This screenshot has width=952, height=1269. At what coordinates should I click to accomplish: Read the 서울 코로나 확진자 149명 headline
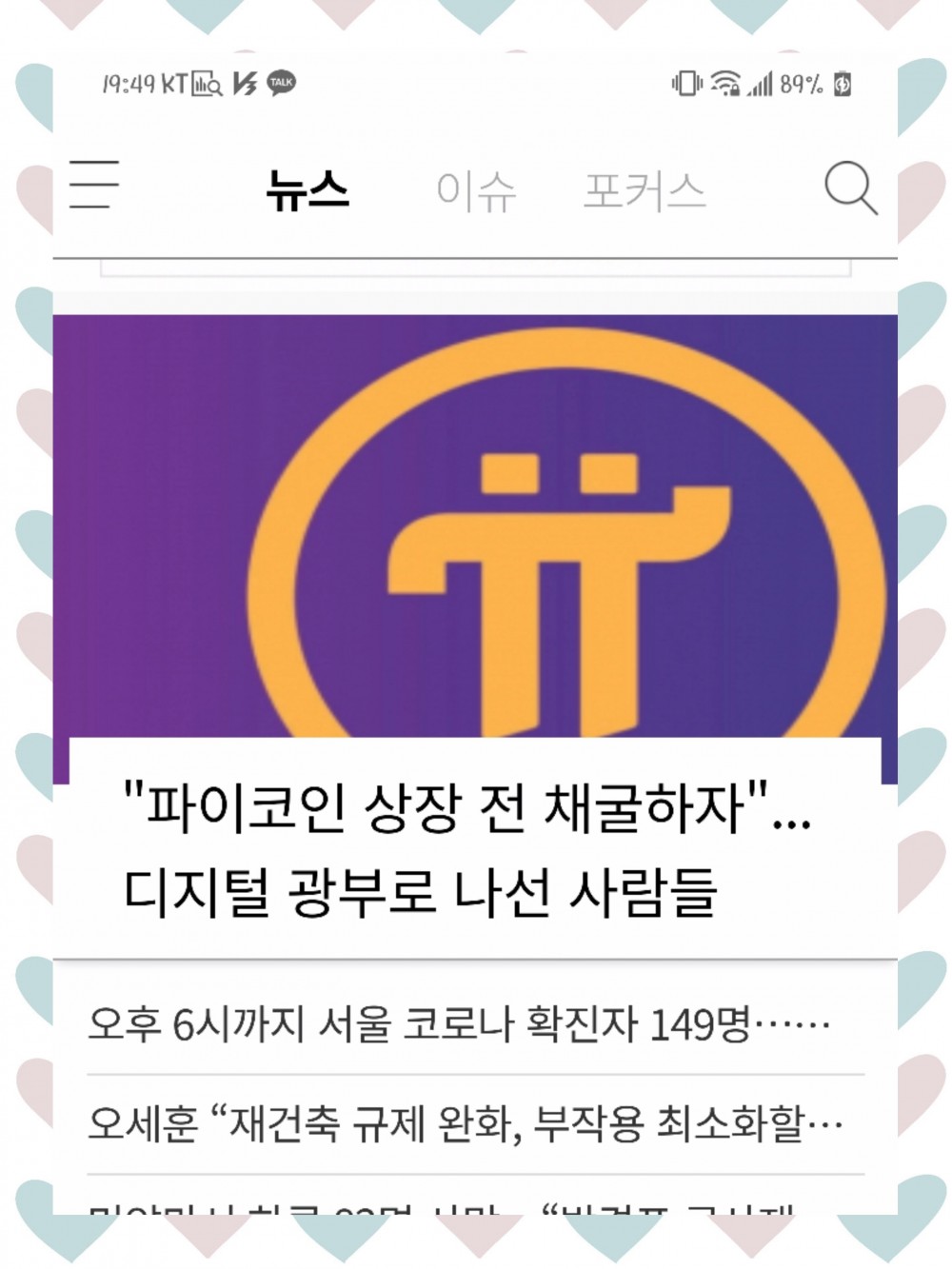[459, 1024]
